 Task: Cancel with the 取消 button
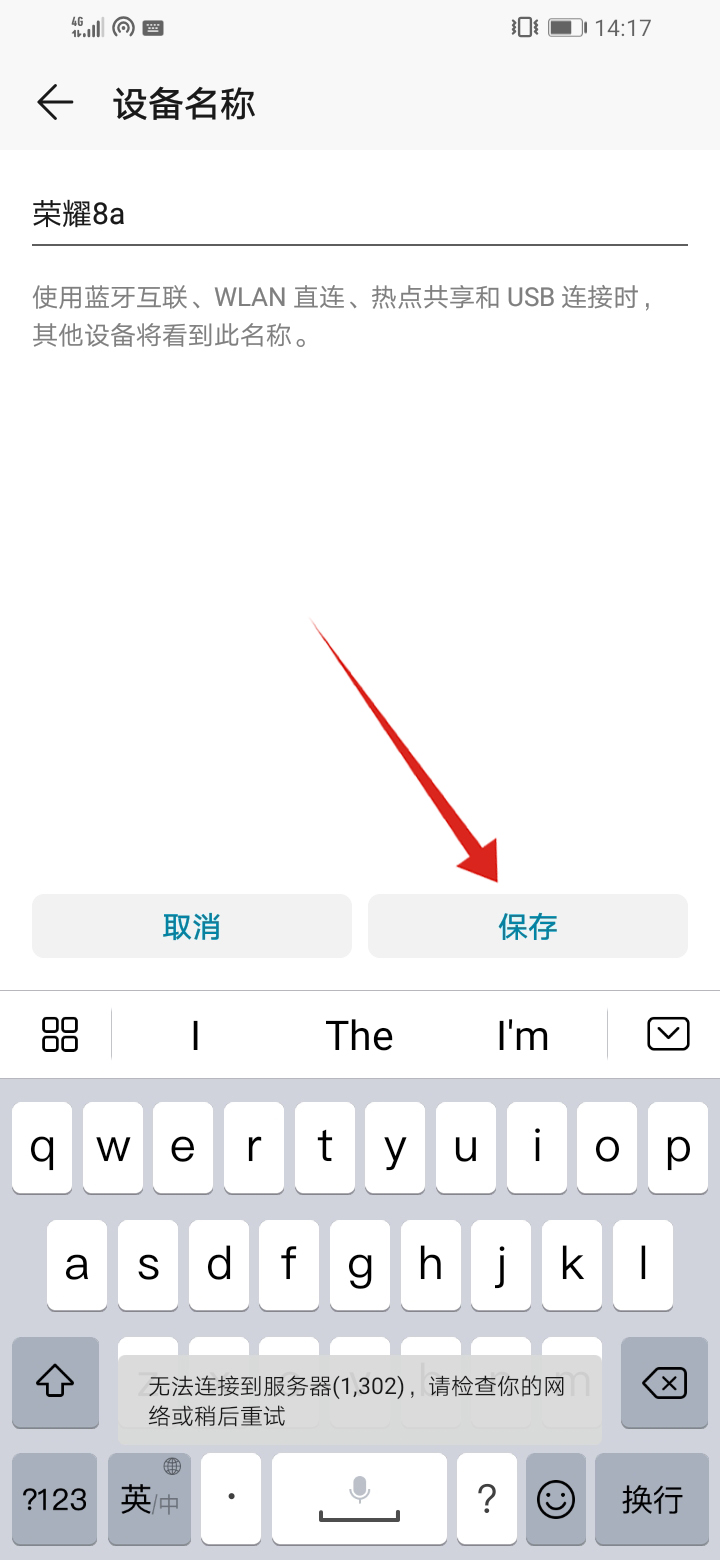point(191,927)
